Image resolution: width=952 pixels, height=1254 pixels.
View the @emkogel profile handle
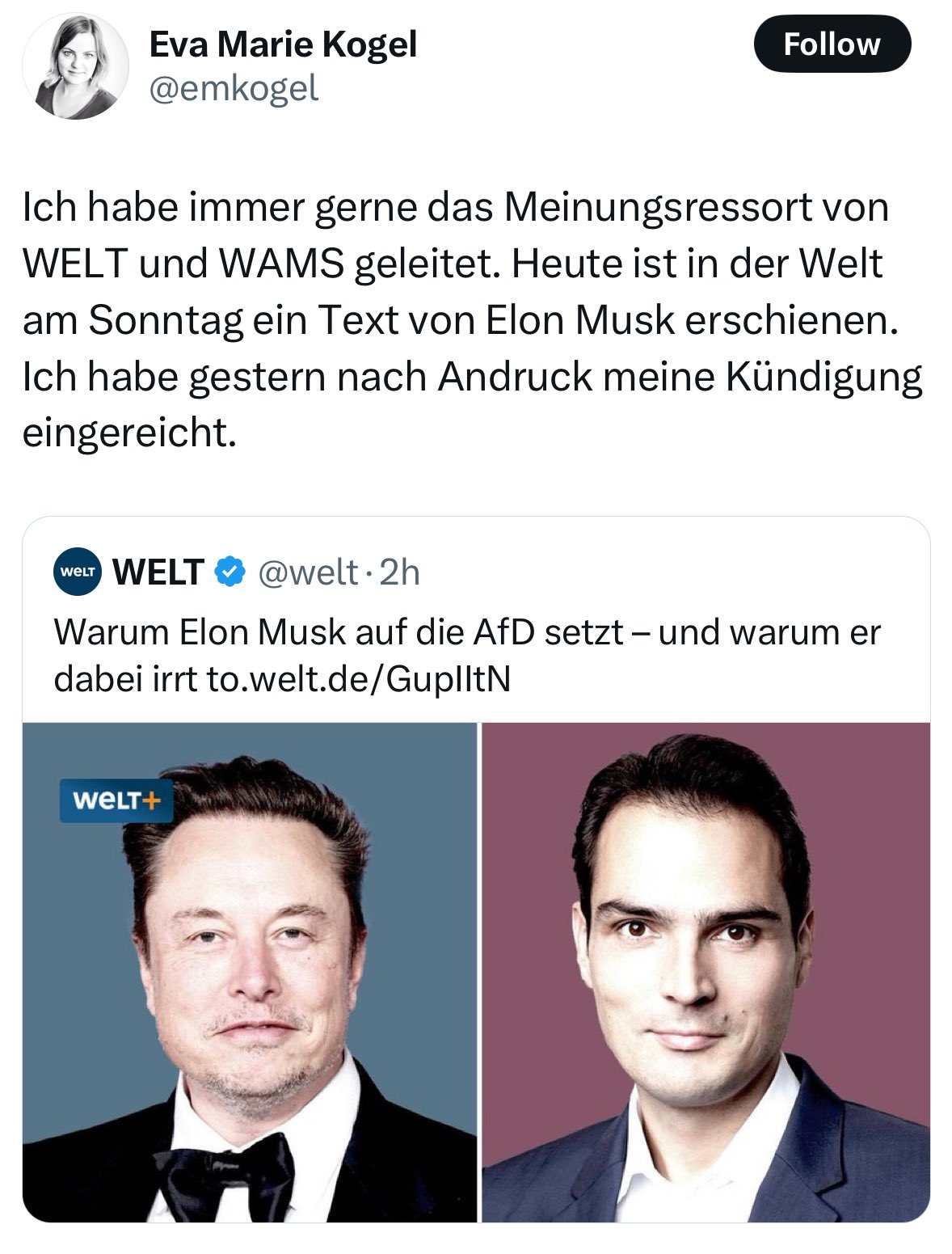[x=234, y=88]
